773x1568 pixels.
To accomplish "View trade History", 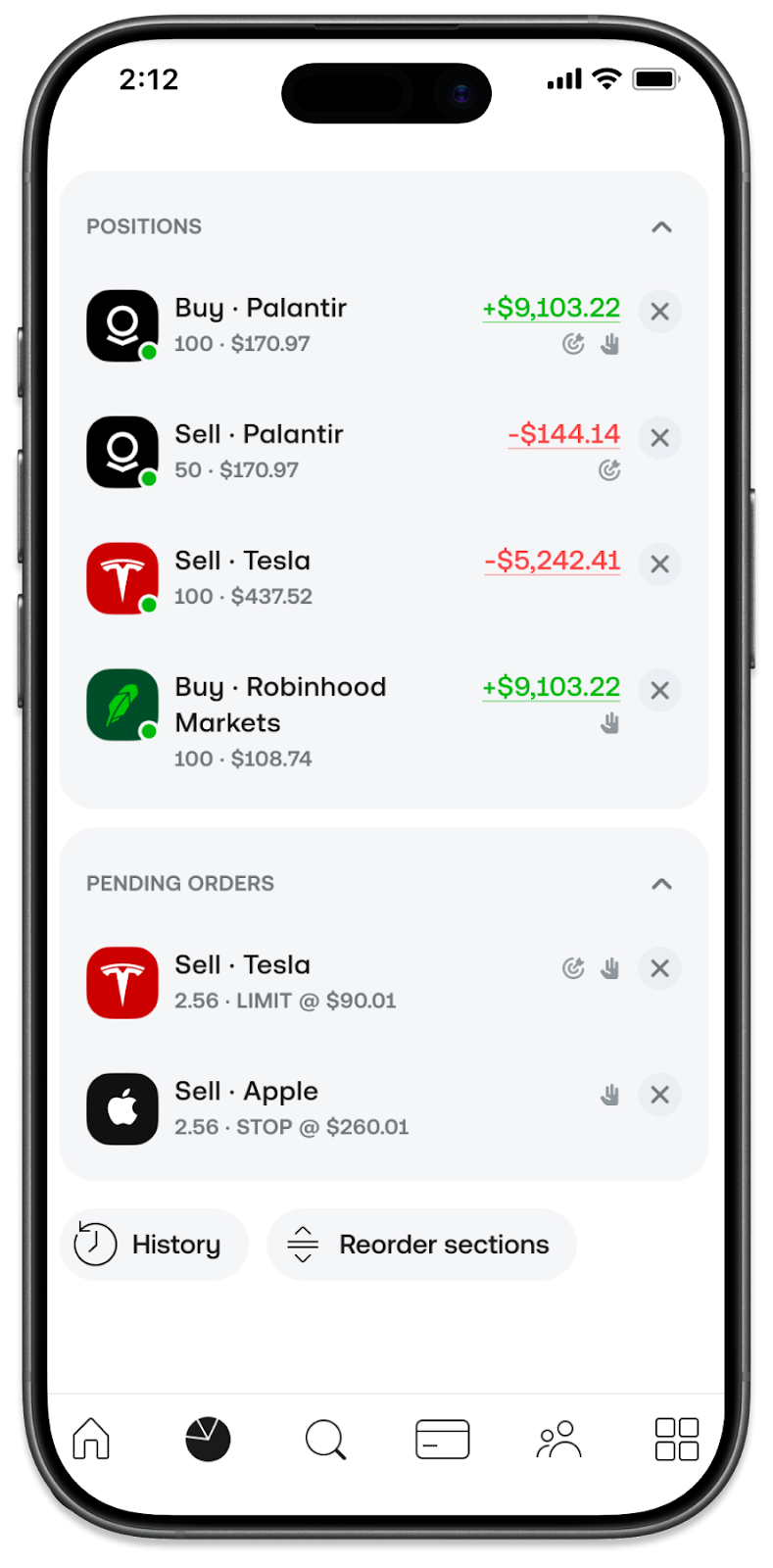I will tap(155, 1245).
